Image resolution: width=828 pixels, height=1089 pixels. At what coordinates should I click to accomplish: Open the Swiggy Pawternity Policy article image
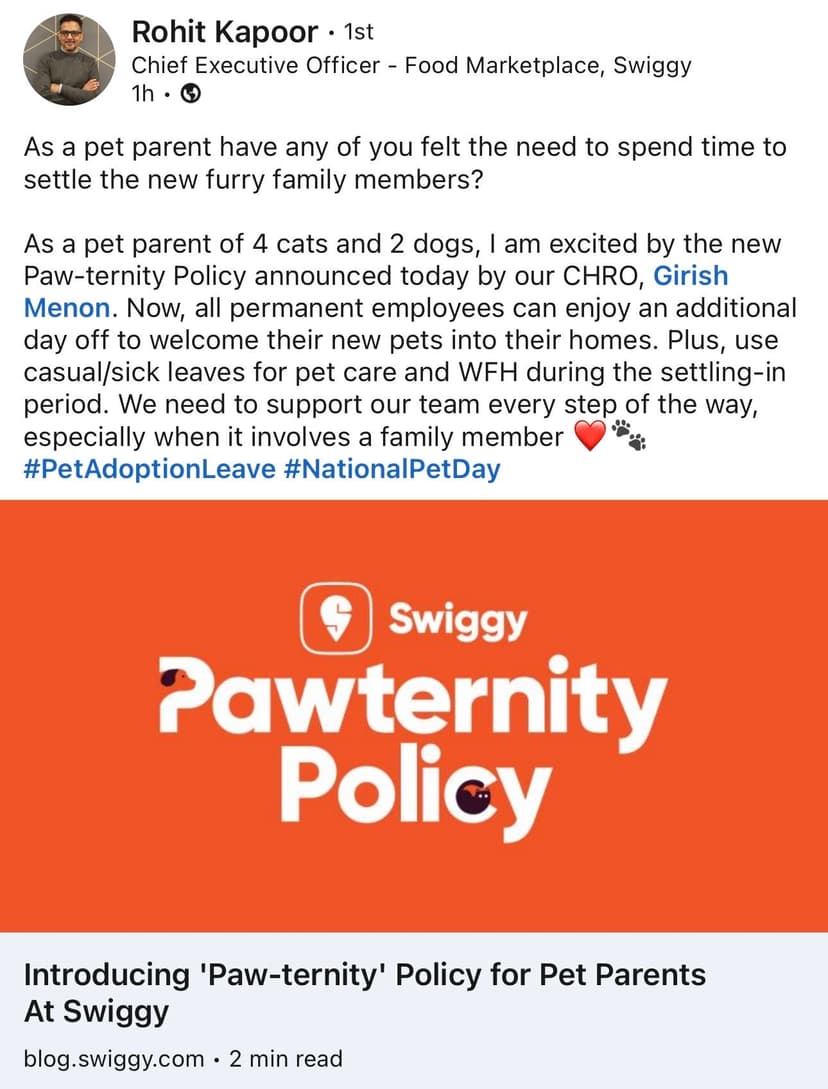(414, 717)
